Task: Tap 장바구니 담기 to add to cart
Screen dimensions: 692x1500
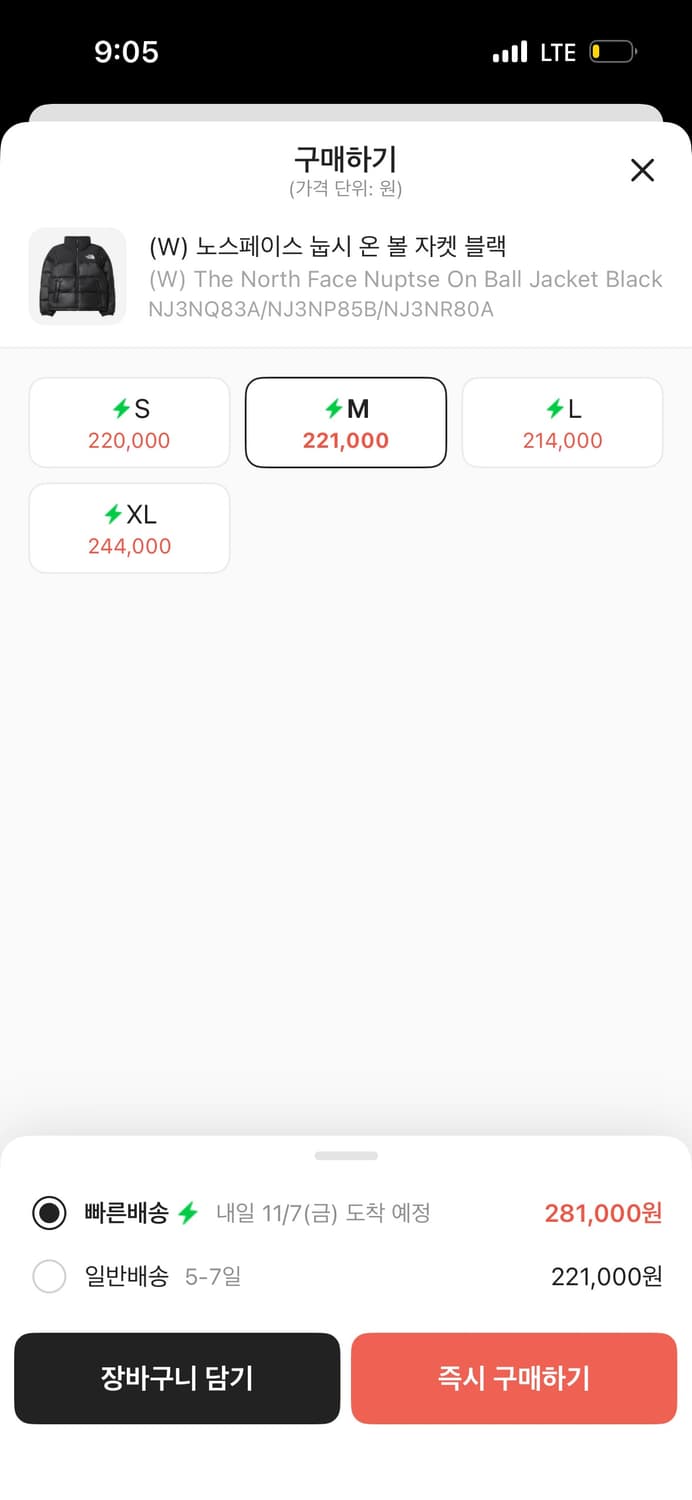Action: 177,1378
